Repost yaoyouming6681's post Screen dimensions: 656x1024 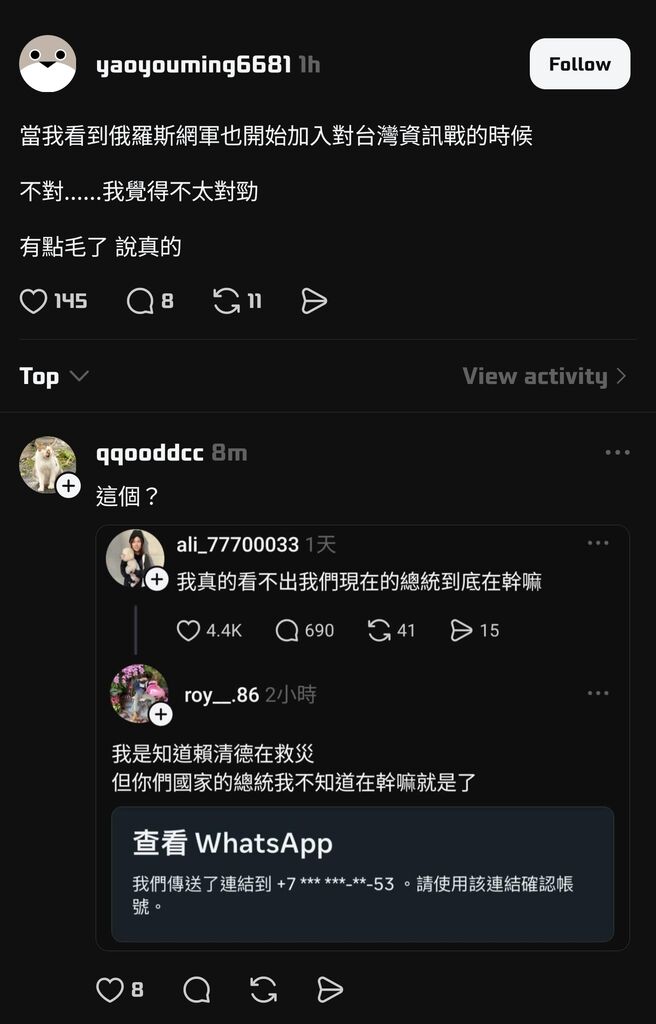227,301
